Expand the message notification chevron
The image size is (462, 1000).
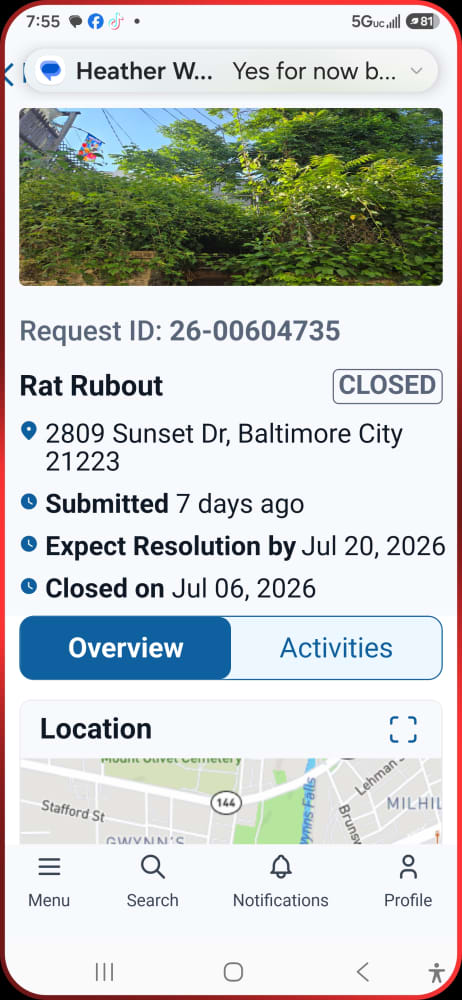416,71
